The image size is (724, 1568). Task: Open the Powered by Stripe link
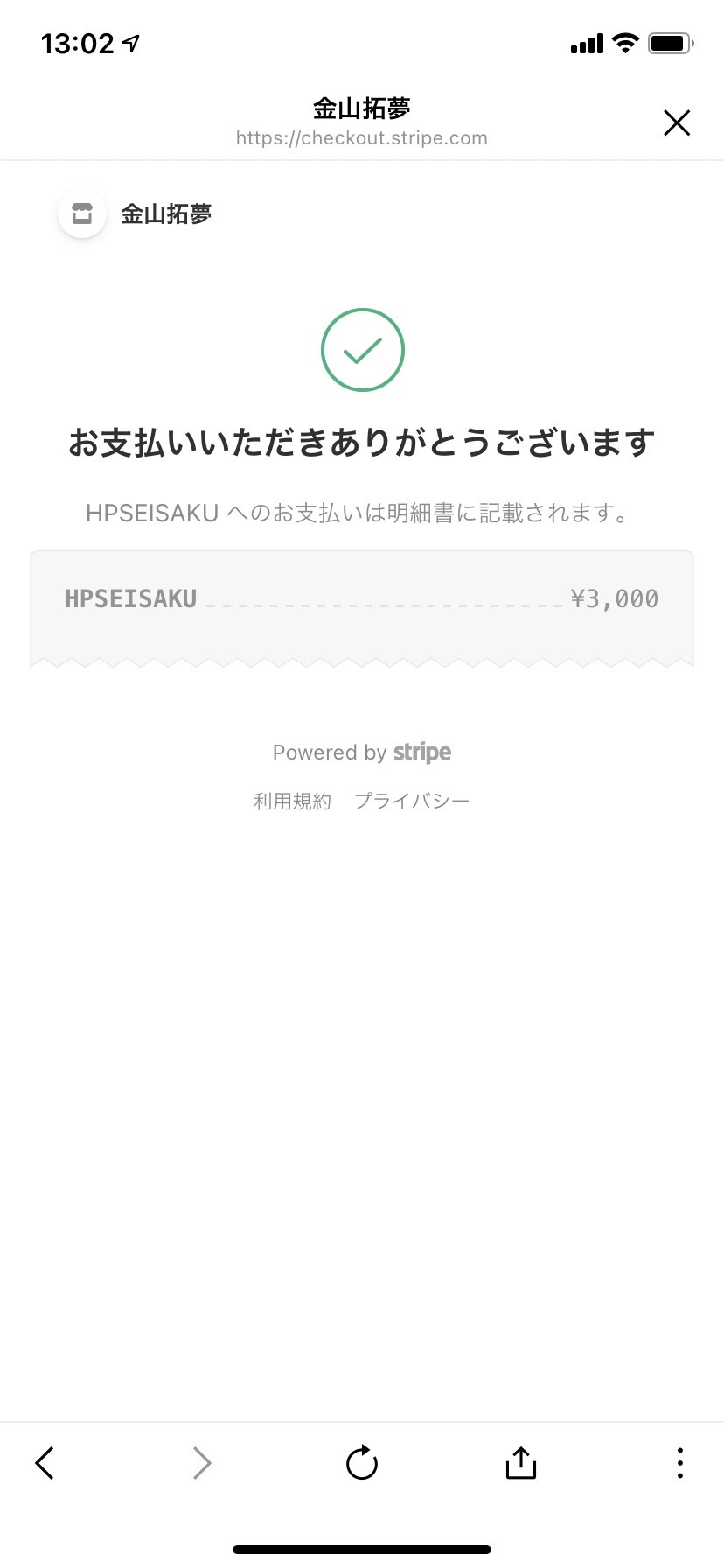[x=362, y=752]
